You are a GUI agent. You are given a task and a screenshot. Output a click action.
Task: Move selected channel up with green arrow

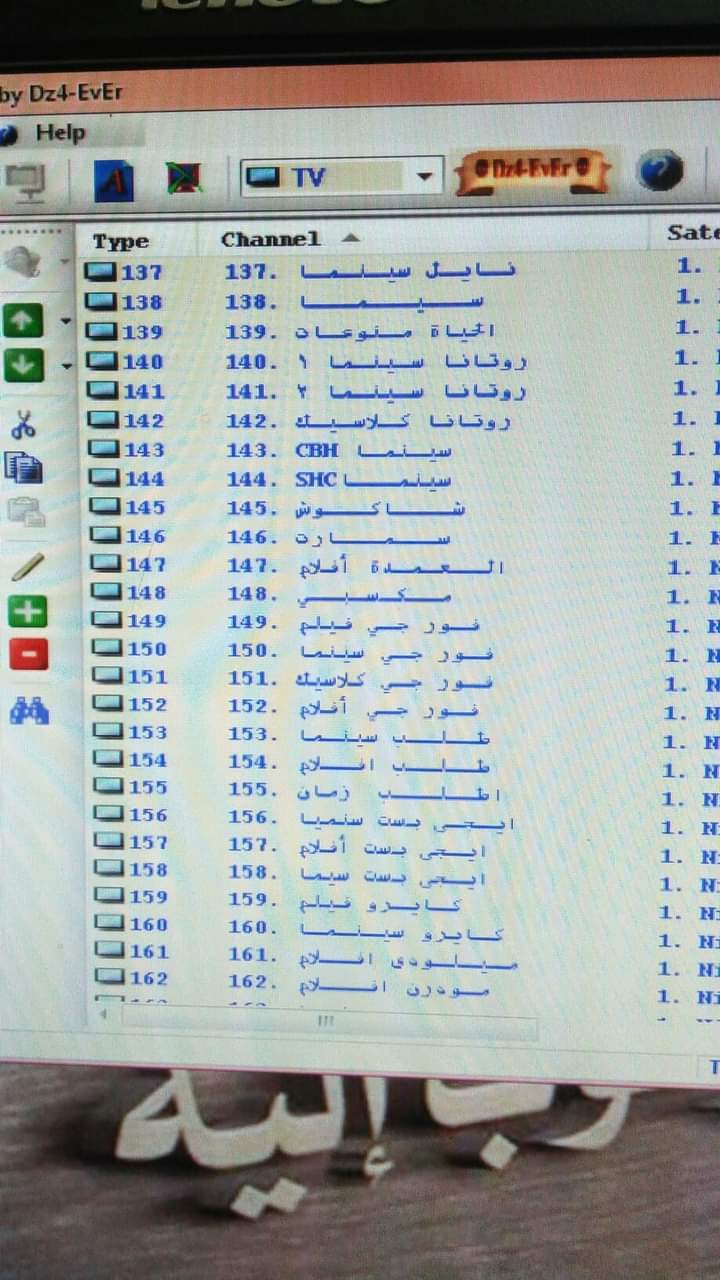(23, 321)
